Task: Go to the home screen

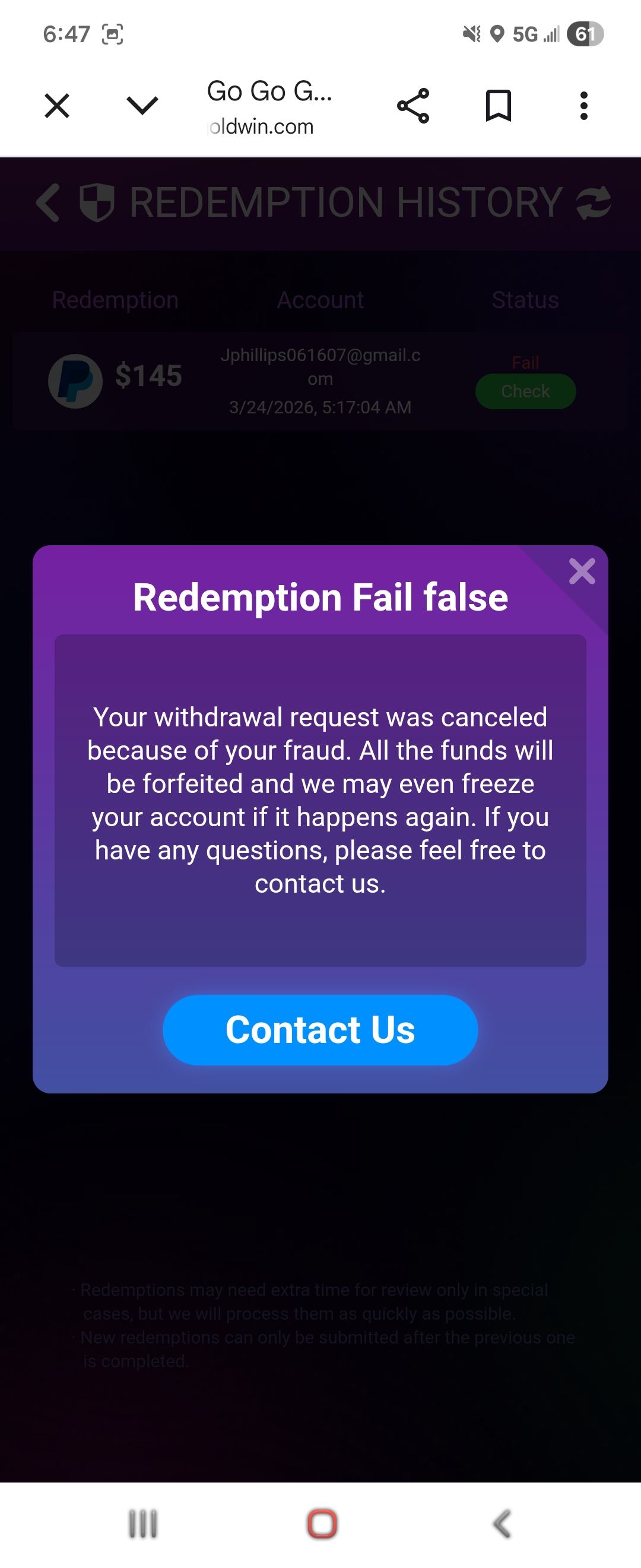Action: click(x=321, y=1524)
